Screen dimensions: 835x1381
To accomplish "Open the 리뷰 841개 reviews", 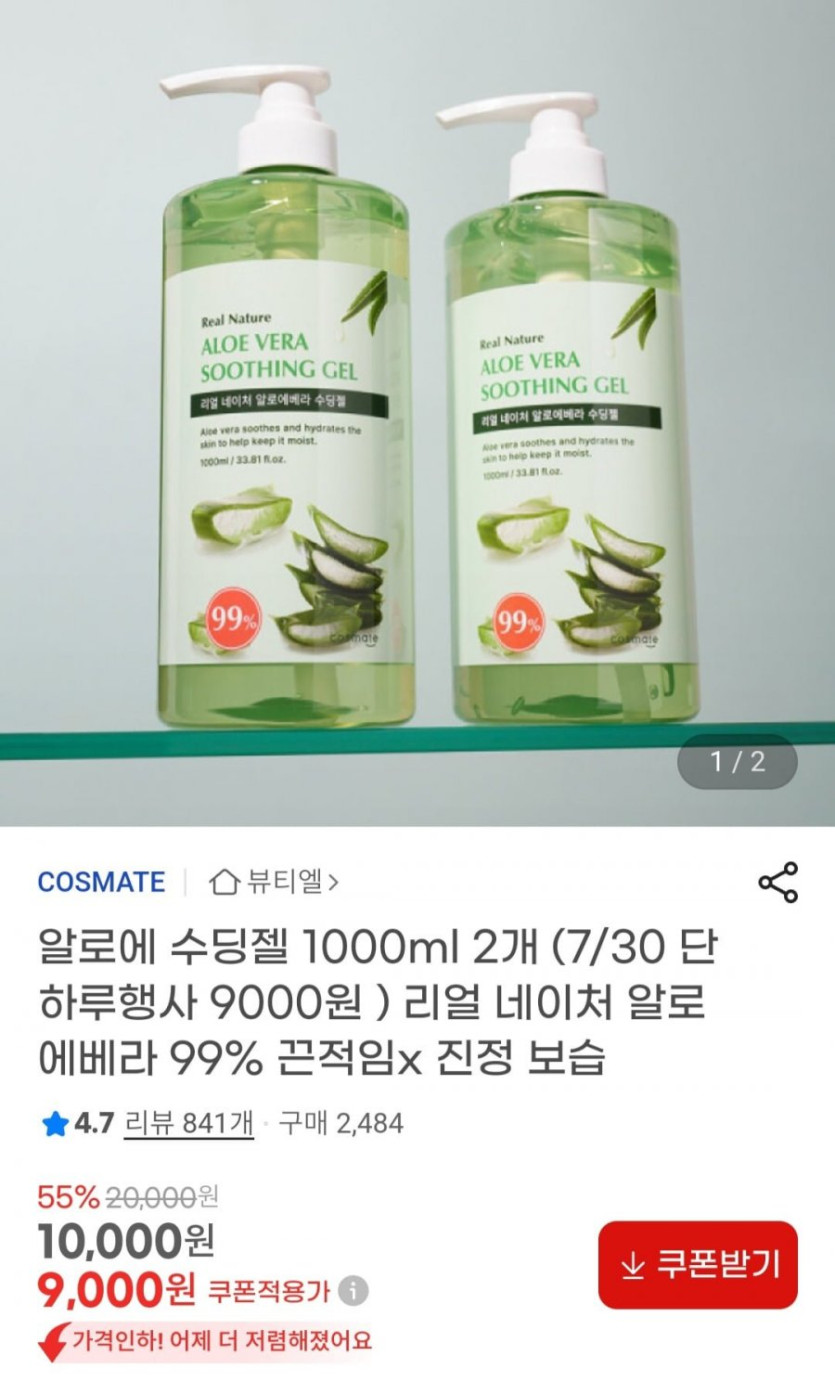I will [x=188, y=1124].
